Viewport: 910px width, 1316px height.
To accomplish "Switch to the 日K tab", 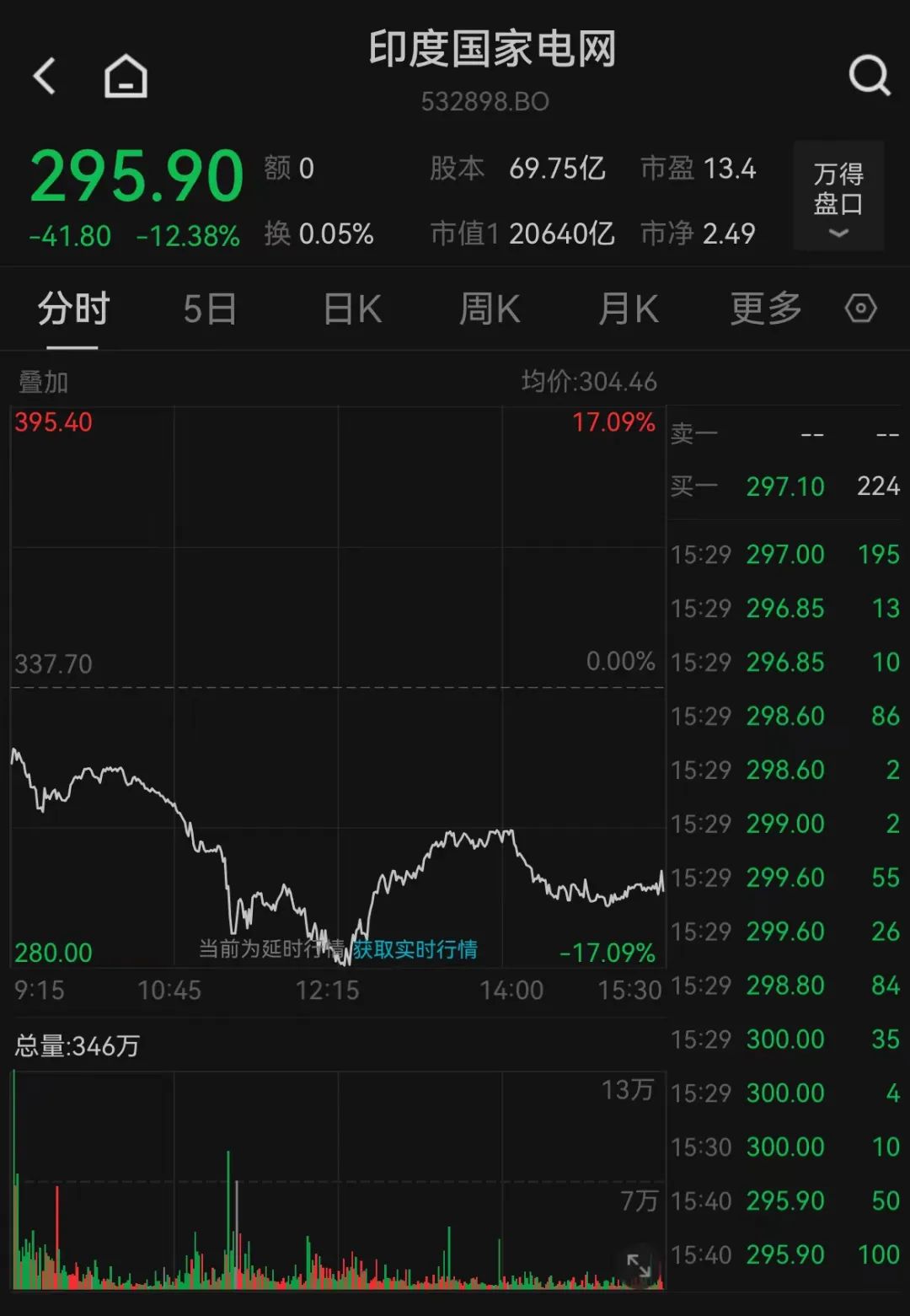I will coord(352,309).
